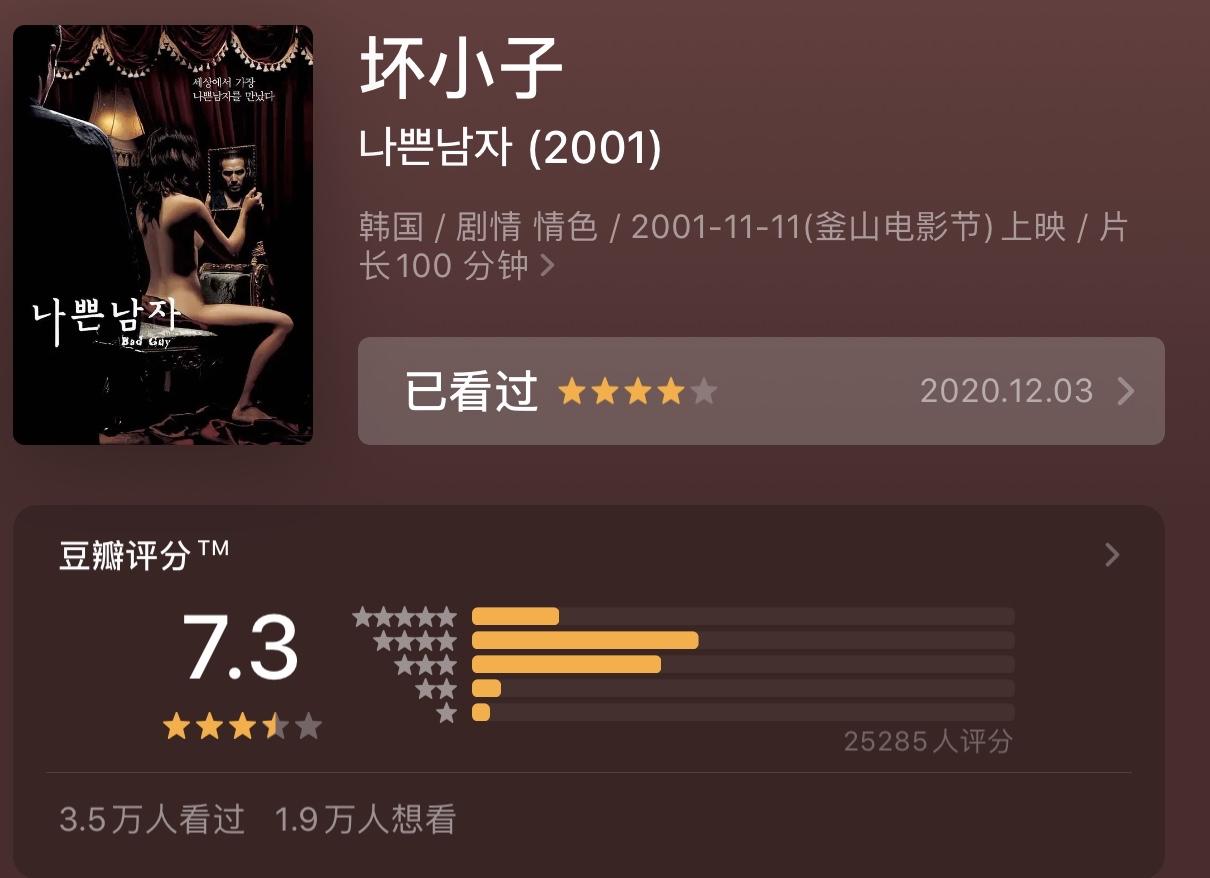Open the 已看过 rating card
Image resolution: width=1210 pixels, height=878 pixels.
coord(760,391)
